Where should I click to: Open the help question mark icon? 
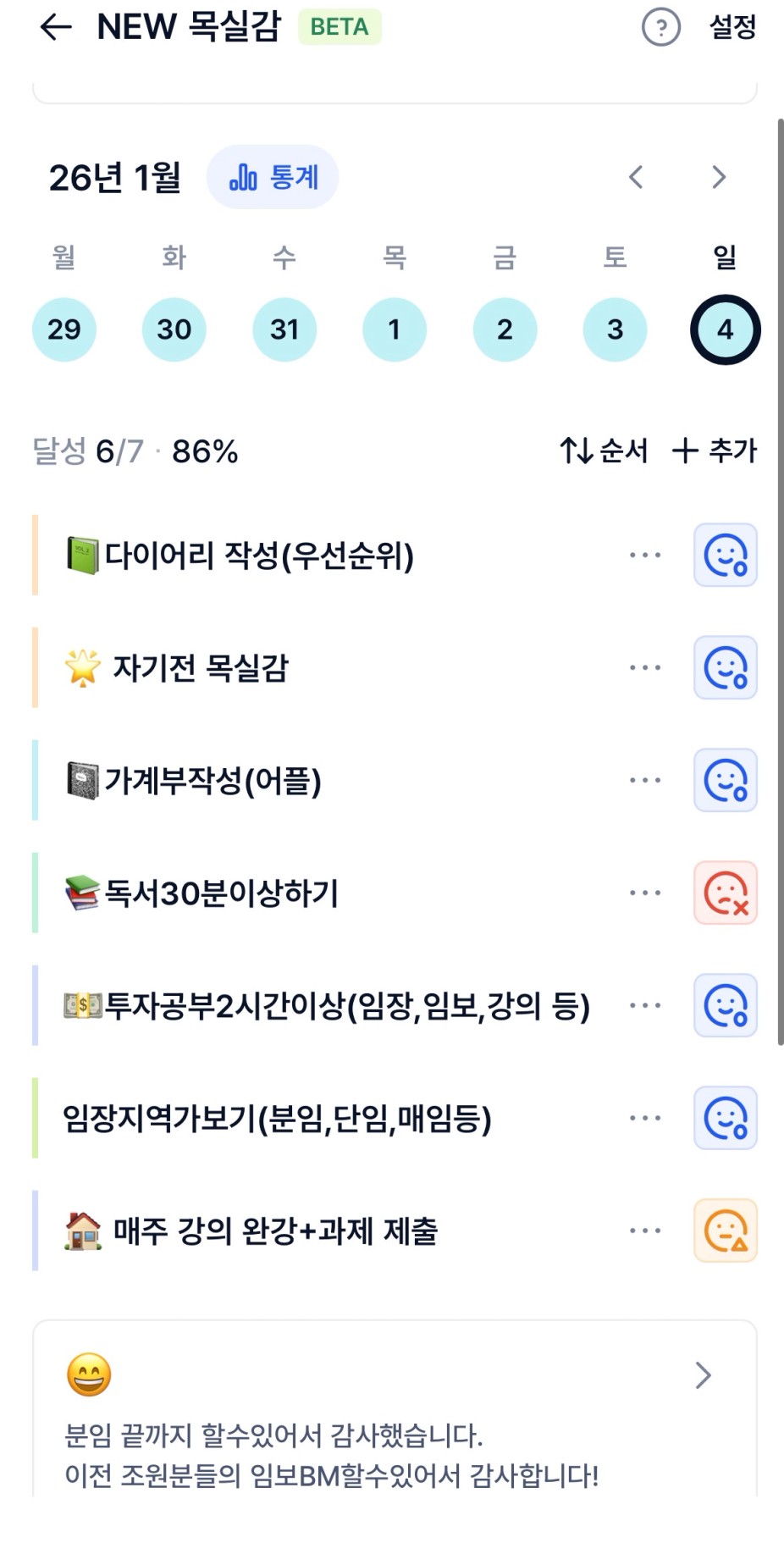(x=660, y=28)
